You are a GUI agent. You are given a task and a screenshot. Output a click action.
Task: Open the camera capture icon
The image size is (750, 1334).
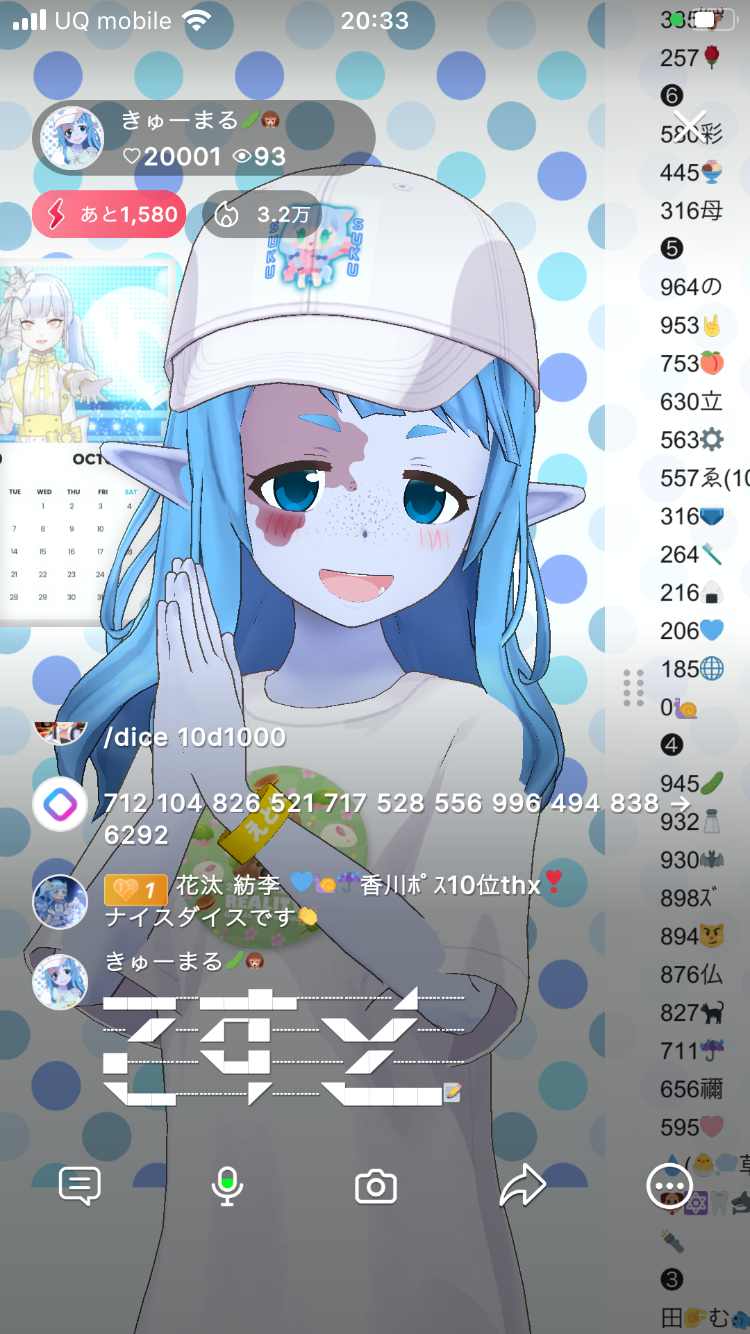coord(376,1186)
